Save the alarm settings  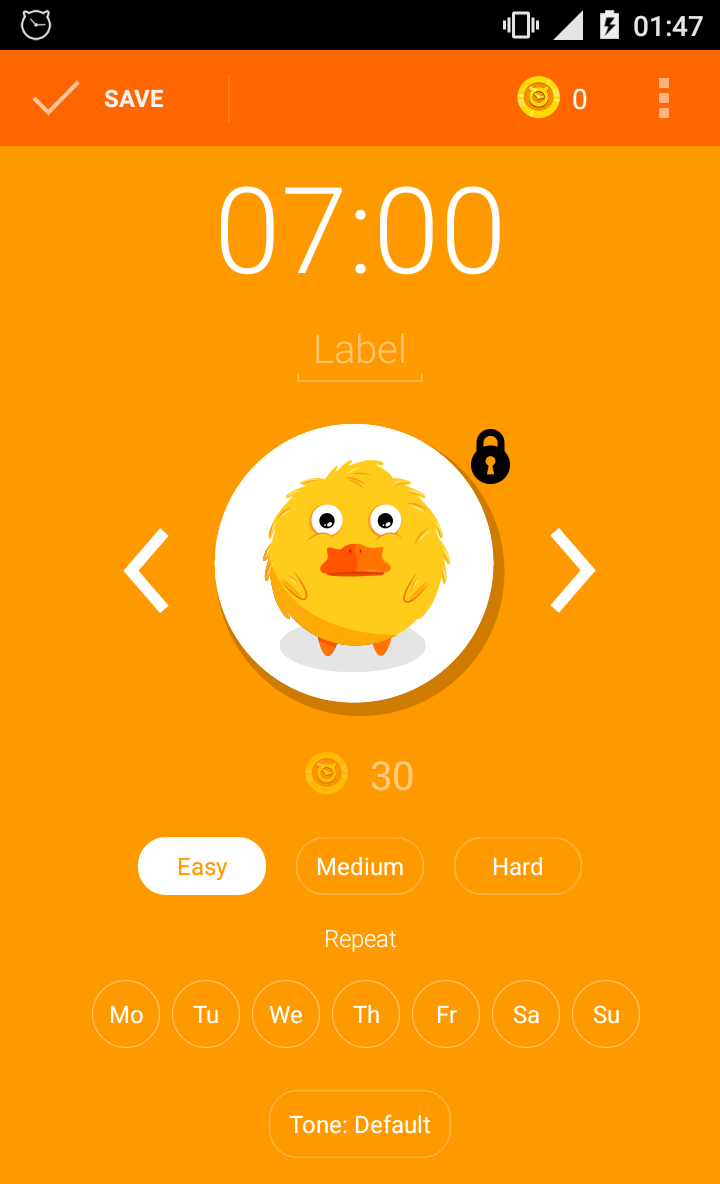coord(100,99)
